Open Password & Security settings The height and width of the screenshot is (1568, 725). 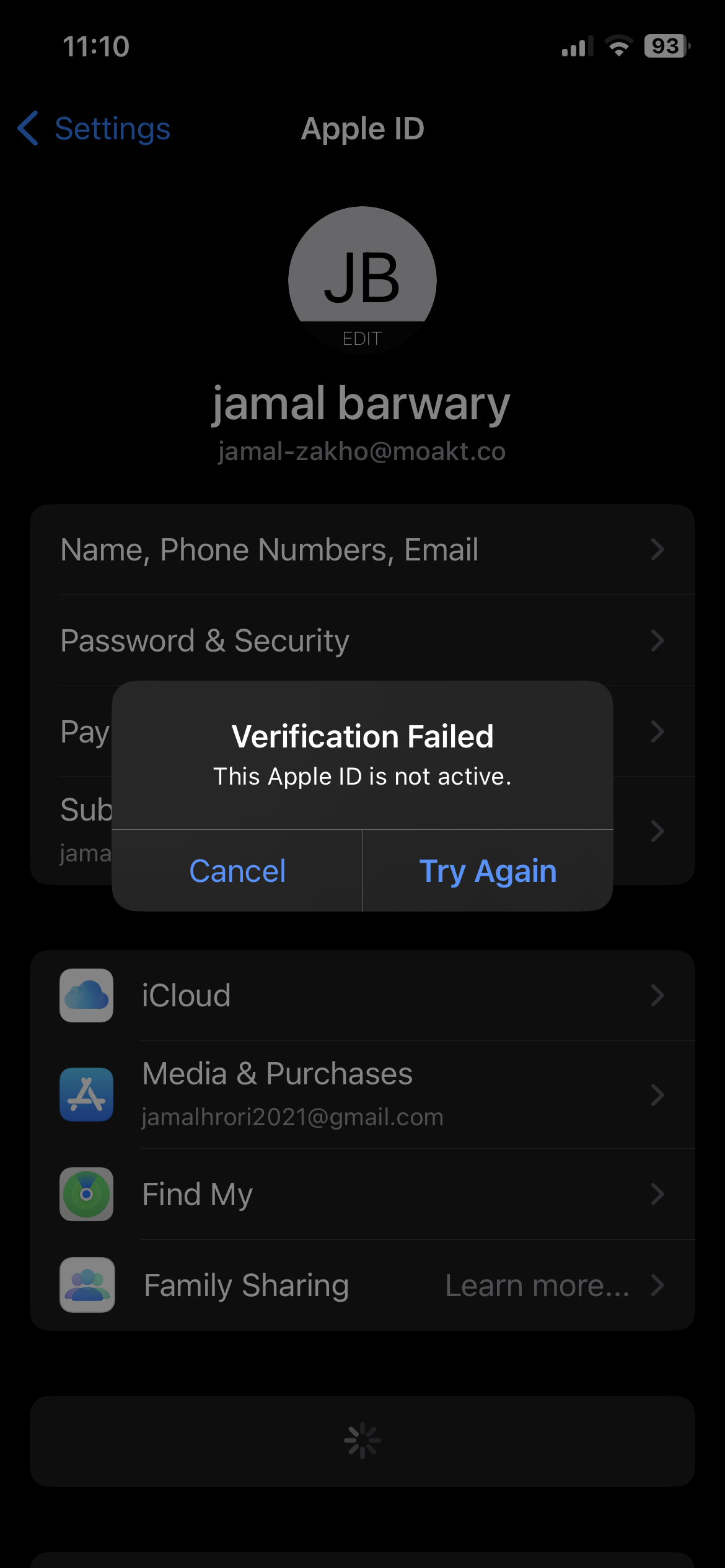pyautogui.click(x=362, y=640)
